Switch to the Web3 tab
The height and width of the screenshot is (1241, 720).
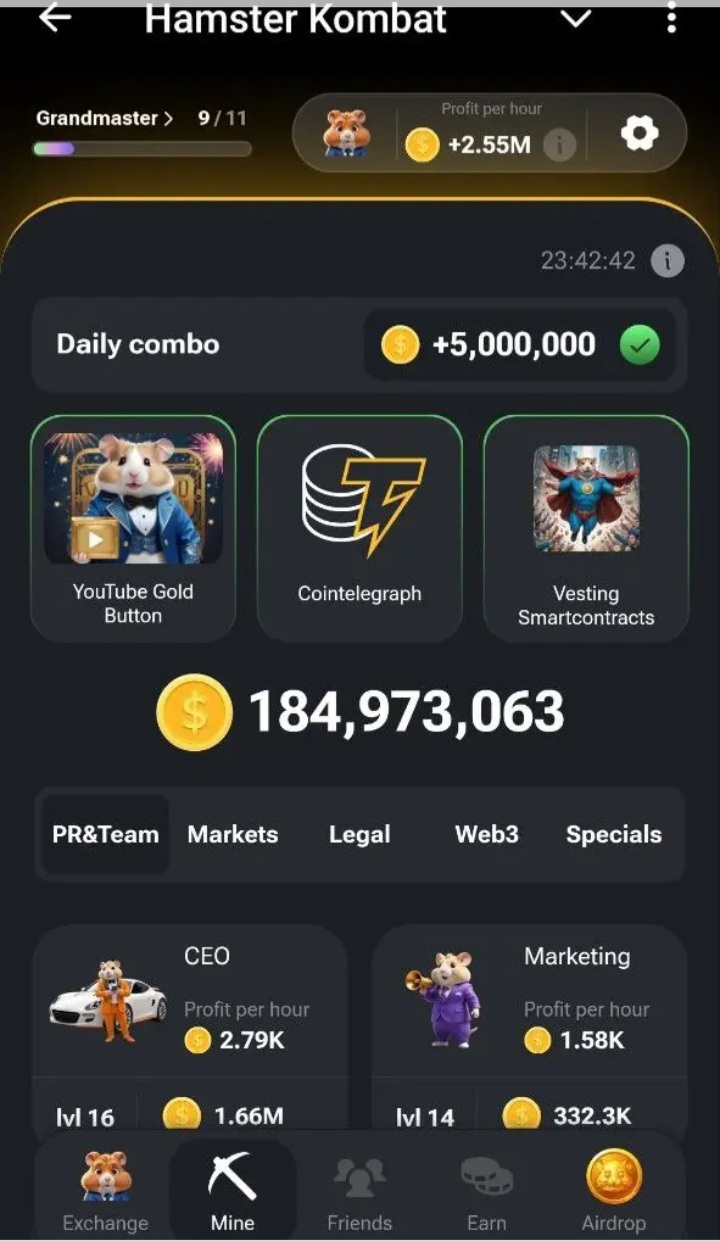click(x=486, y=834)
